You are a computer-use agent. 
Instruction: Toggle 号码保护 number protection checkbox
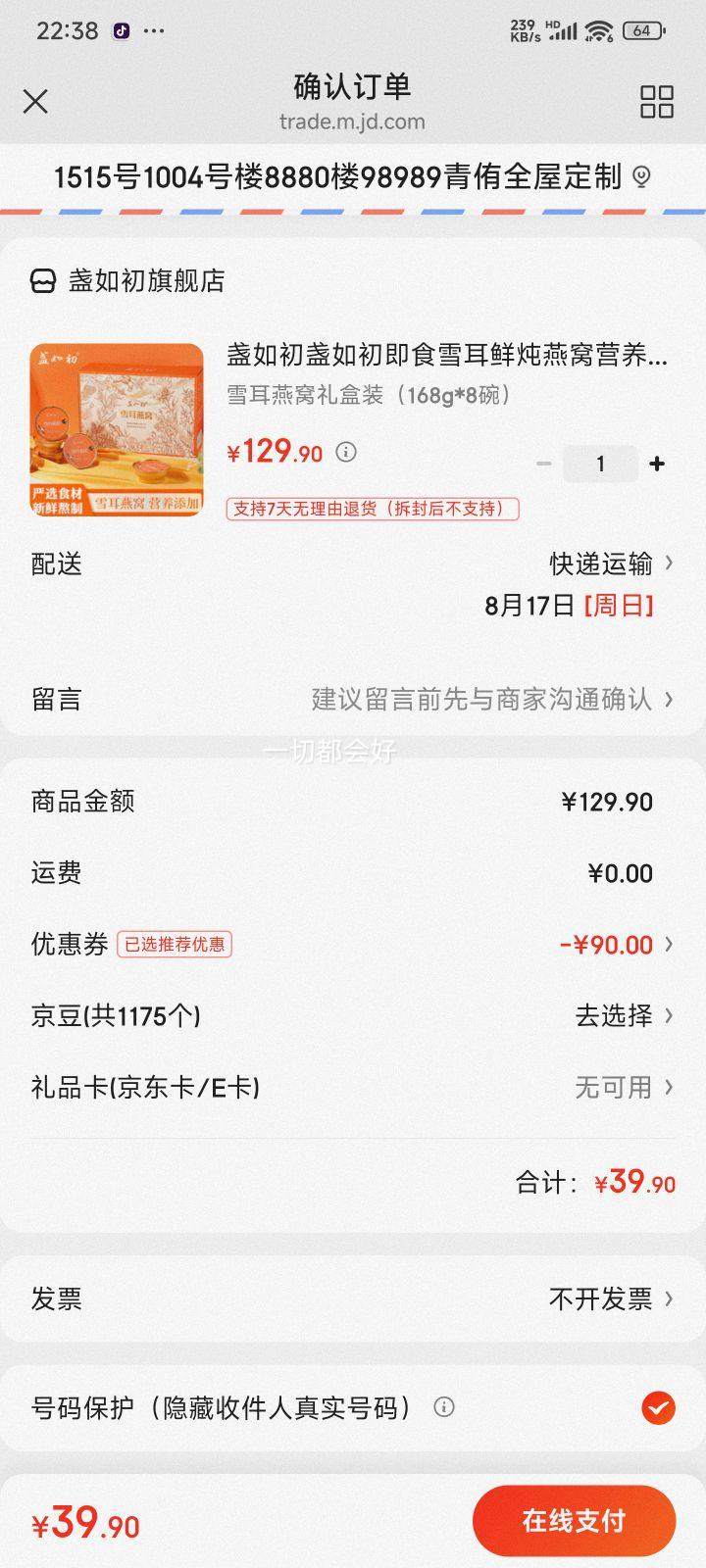click(x=658, y=1408)
